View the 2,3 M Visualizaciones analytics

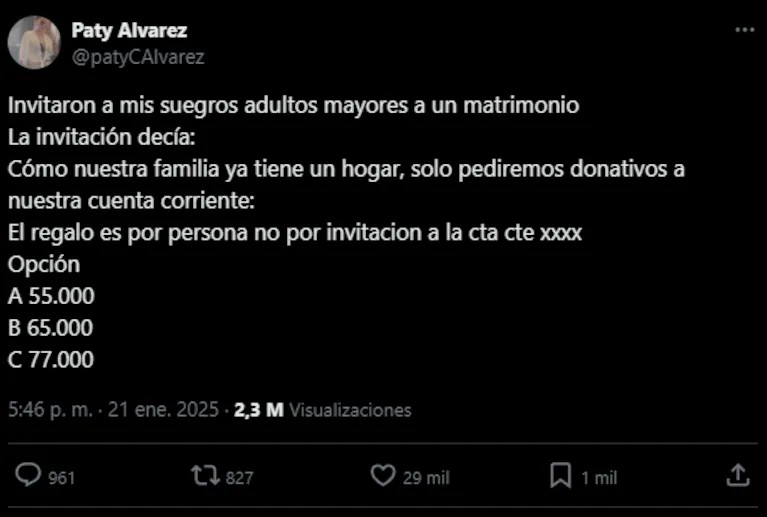click(x=322, y=410)
